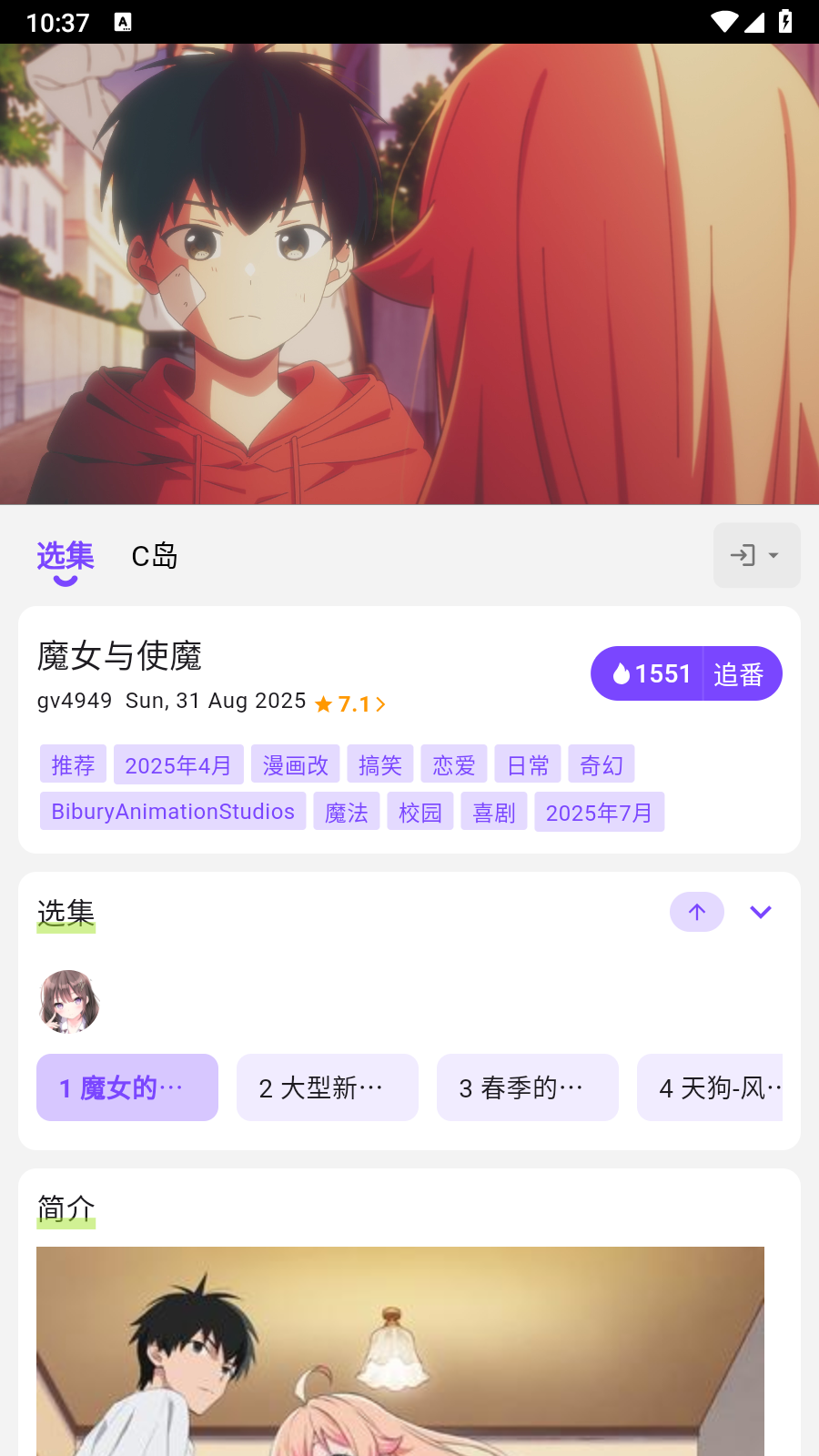The height and width of the screenshot is (1456, 819).
Task: Click the flame popularity icon showing 1551
Action: [622, 673]
